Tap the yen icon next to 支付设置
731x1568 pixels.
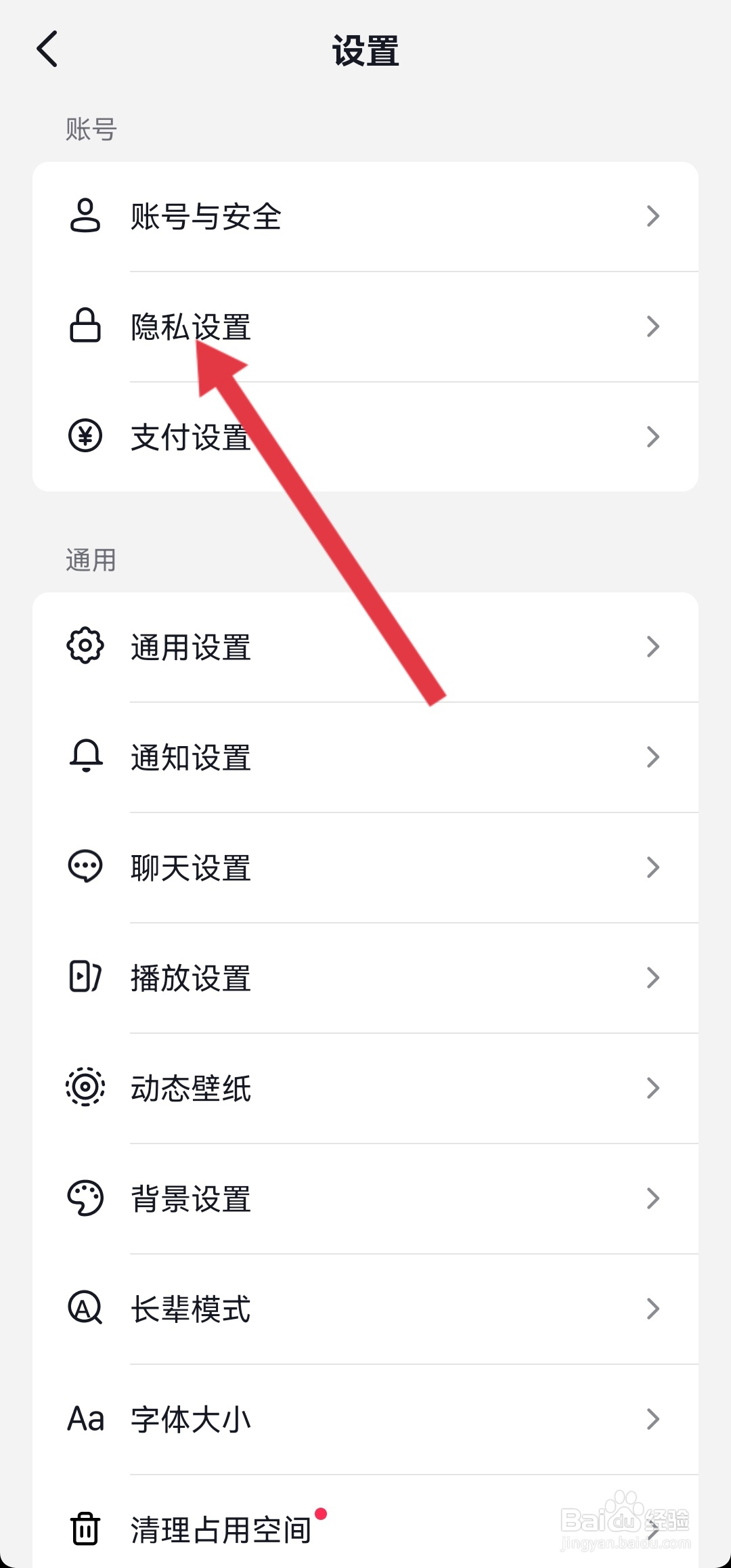tap(84, 436)
